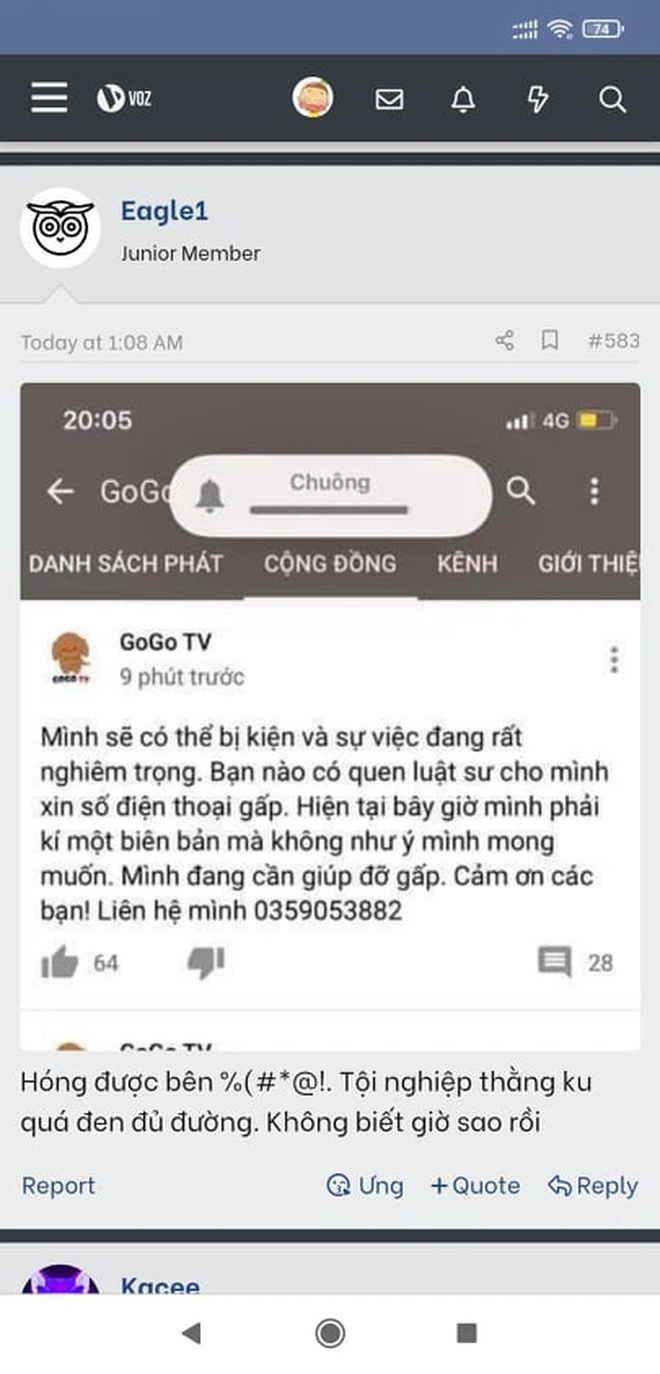Enlarge the attached GoGo TV screenshot
The image size is (660, 1374).
coord(330,715)
